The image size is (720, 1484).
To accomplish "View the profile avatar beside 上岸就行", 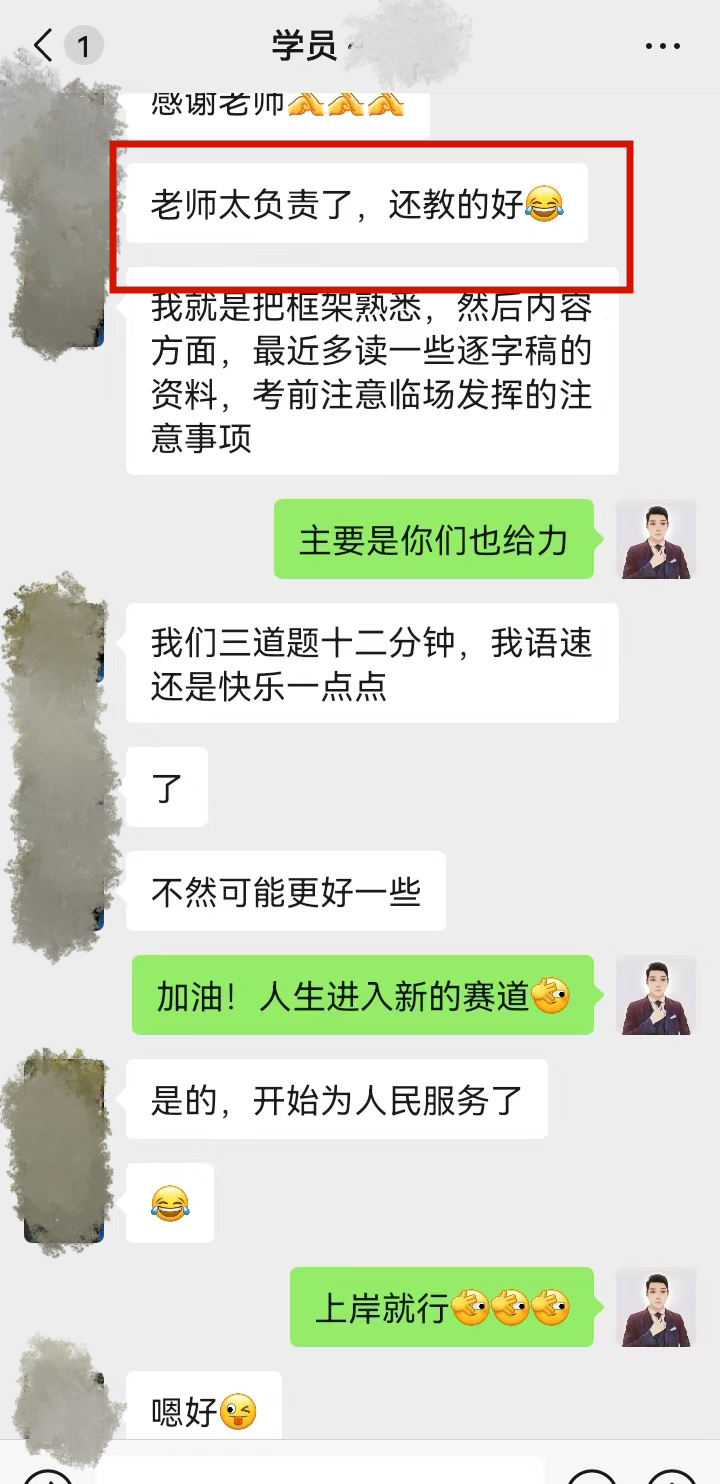I will point(655,1307).
